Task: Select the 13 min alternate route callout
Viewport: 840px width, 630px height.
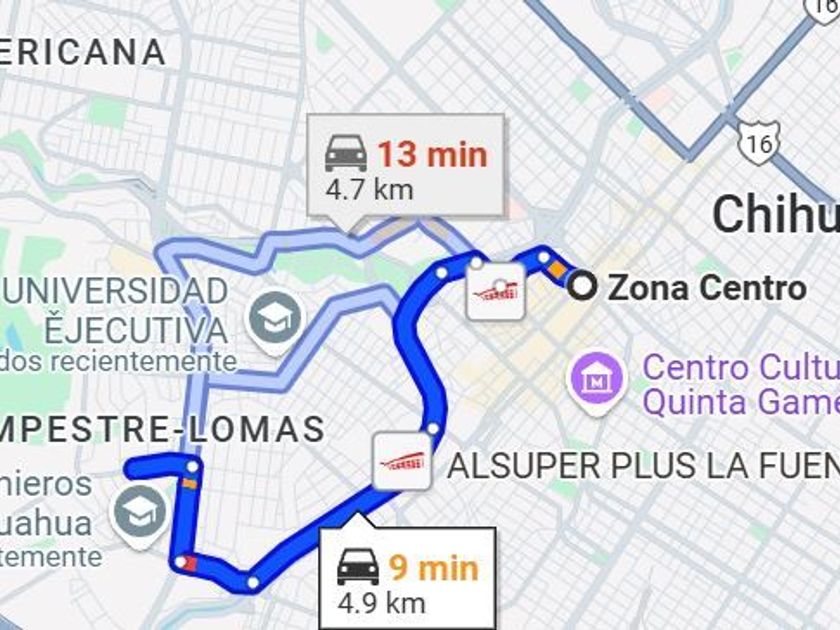Action: tap(406, 166)
